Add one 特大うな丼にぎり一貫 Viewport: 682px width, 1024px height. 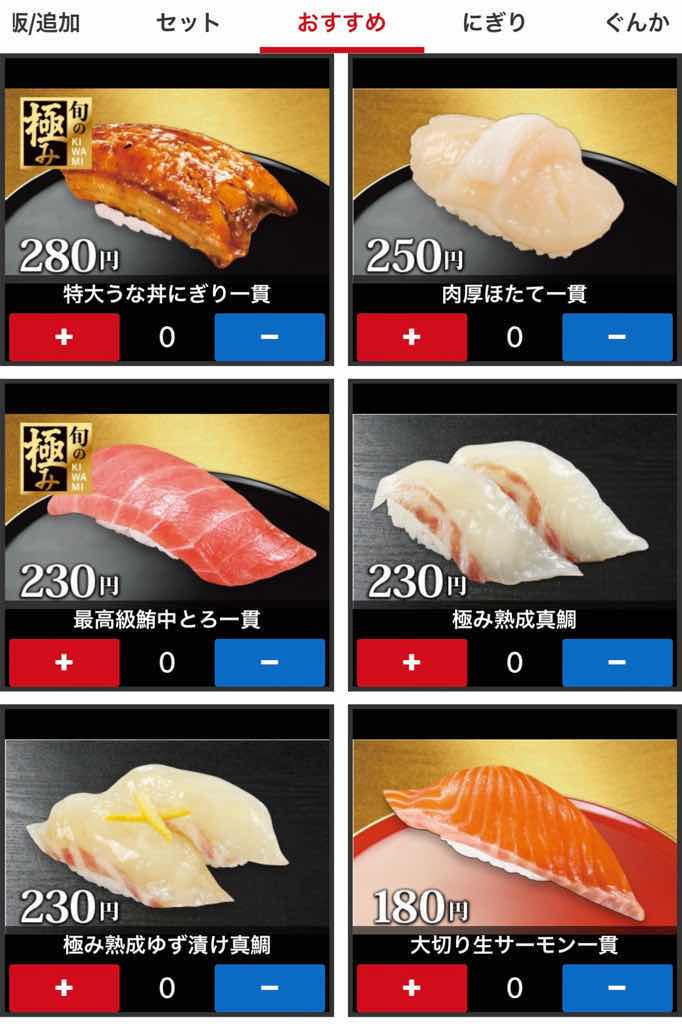point(65,337)
